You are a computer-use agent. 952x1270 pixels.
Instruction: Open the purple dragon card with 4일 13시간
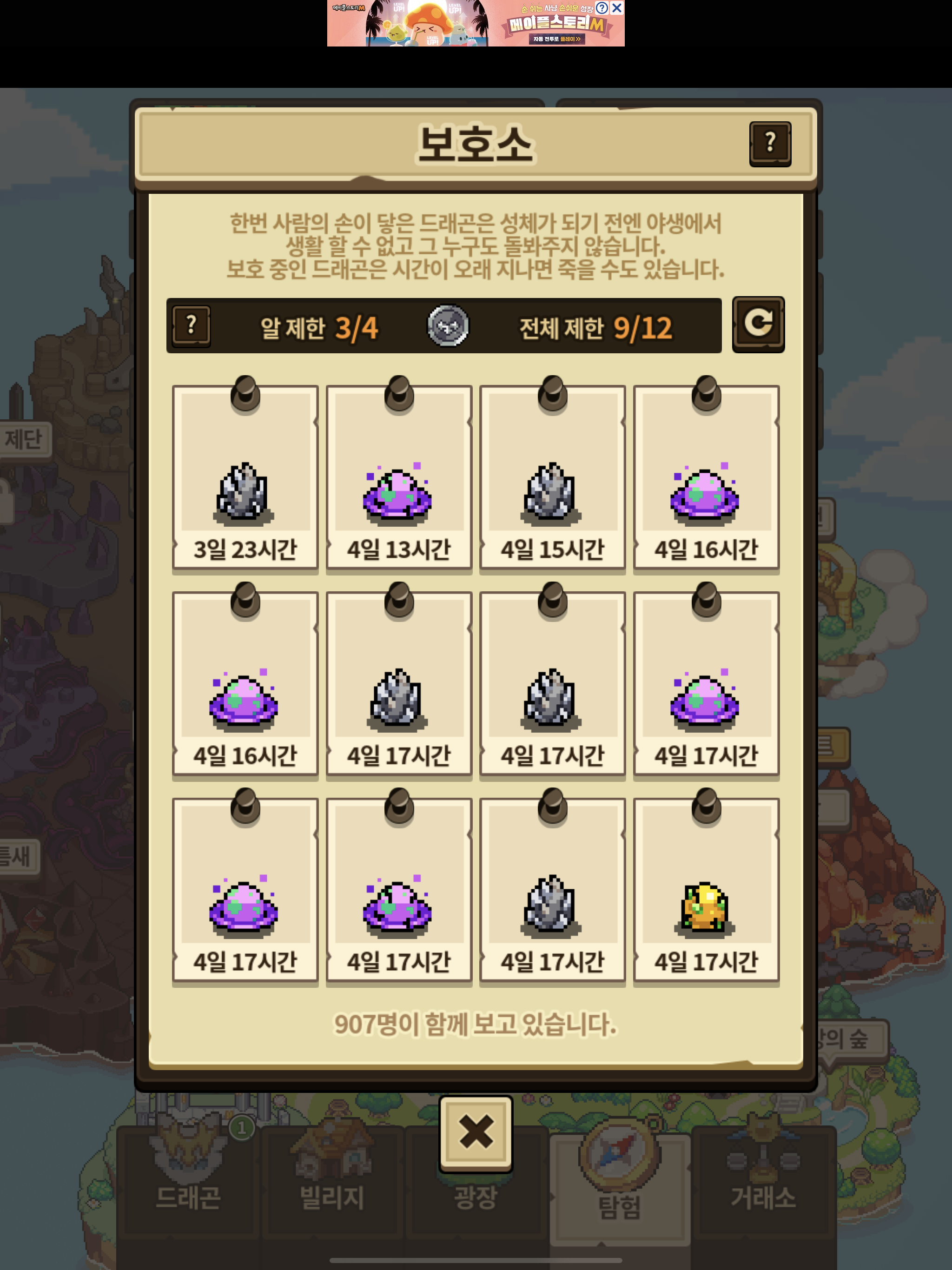(x=399, y=478)
